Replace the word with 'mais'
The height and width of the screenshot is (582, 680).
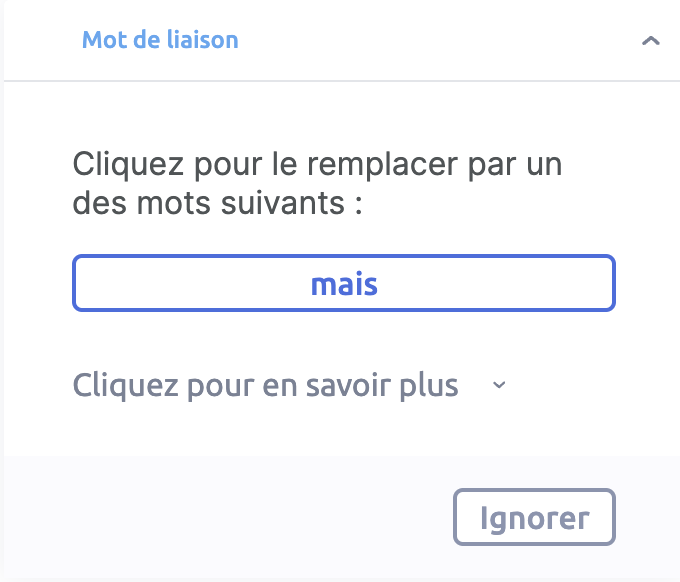(343, 284)
